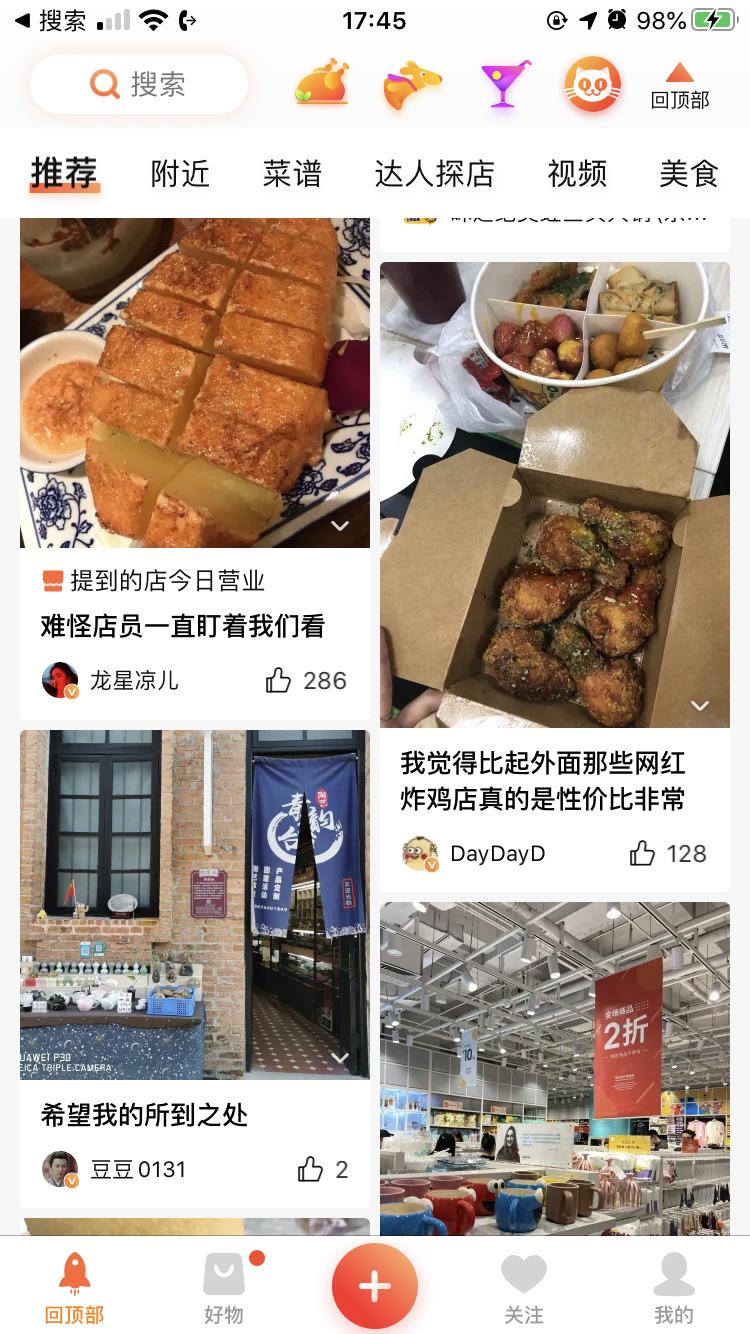Expand the fried chicken photo with down arrow
This screenshot has width=750, height=1334.
700,707
